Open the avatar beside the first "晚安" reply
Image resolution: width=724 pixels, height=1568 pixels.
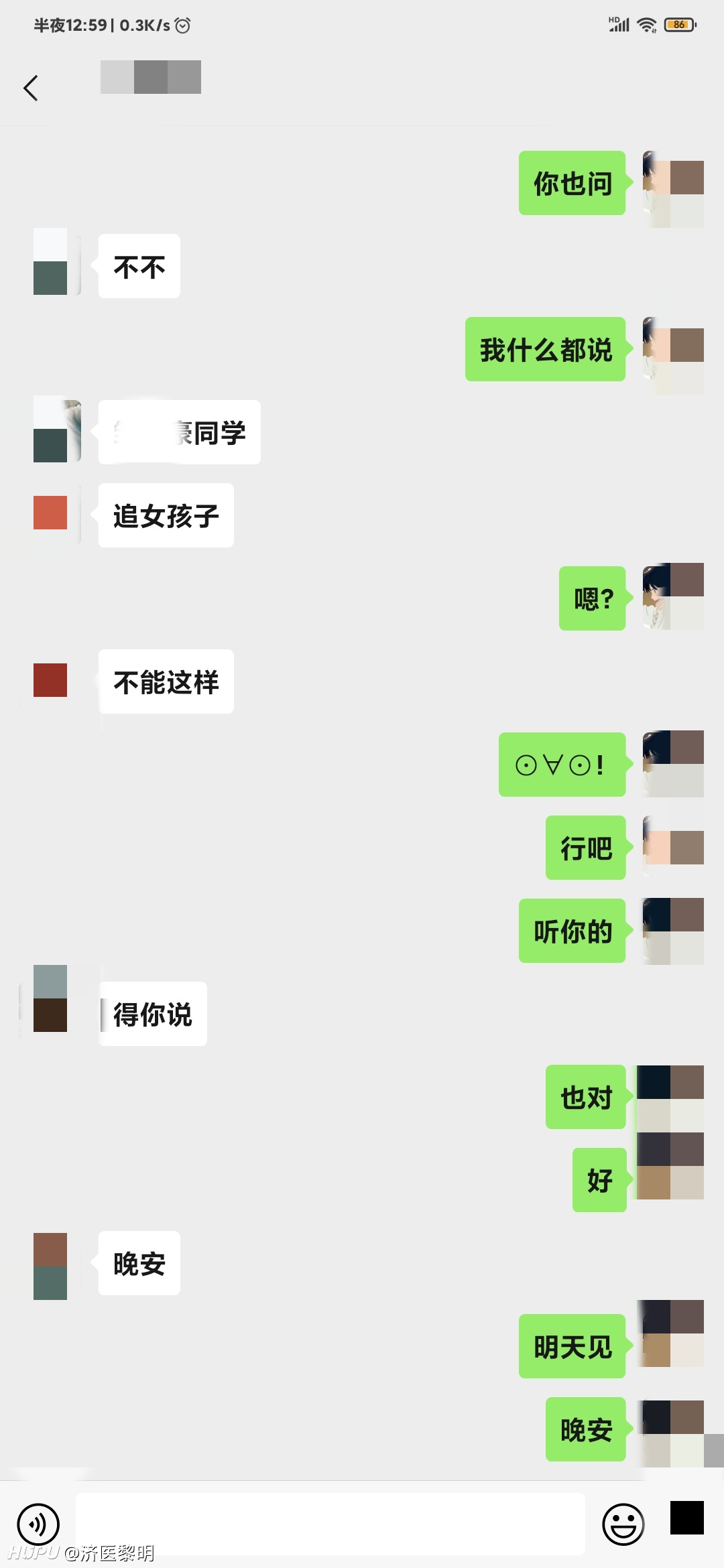[50, 1266]
